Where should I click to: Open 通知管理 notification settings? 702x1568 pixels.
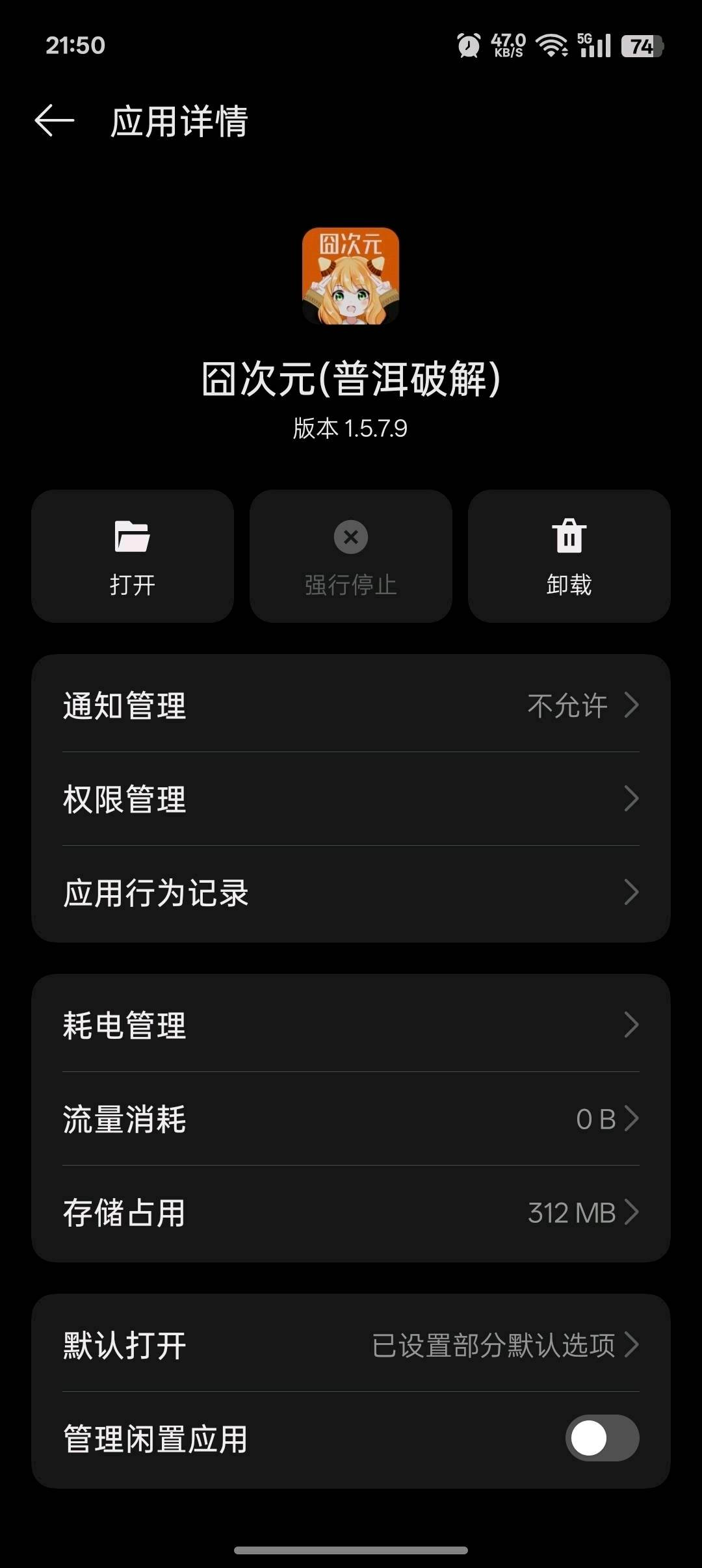click(x=351, y=705)
